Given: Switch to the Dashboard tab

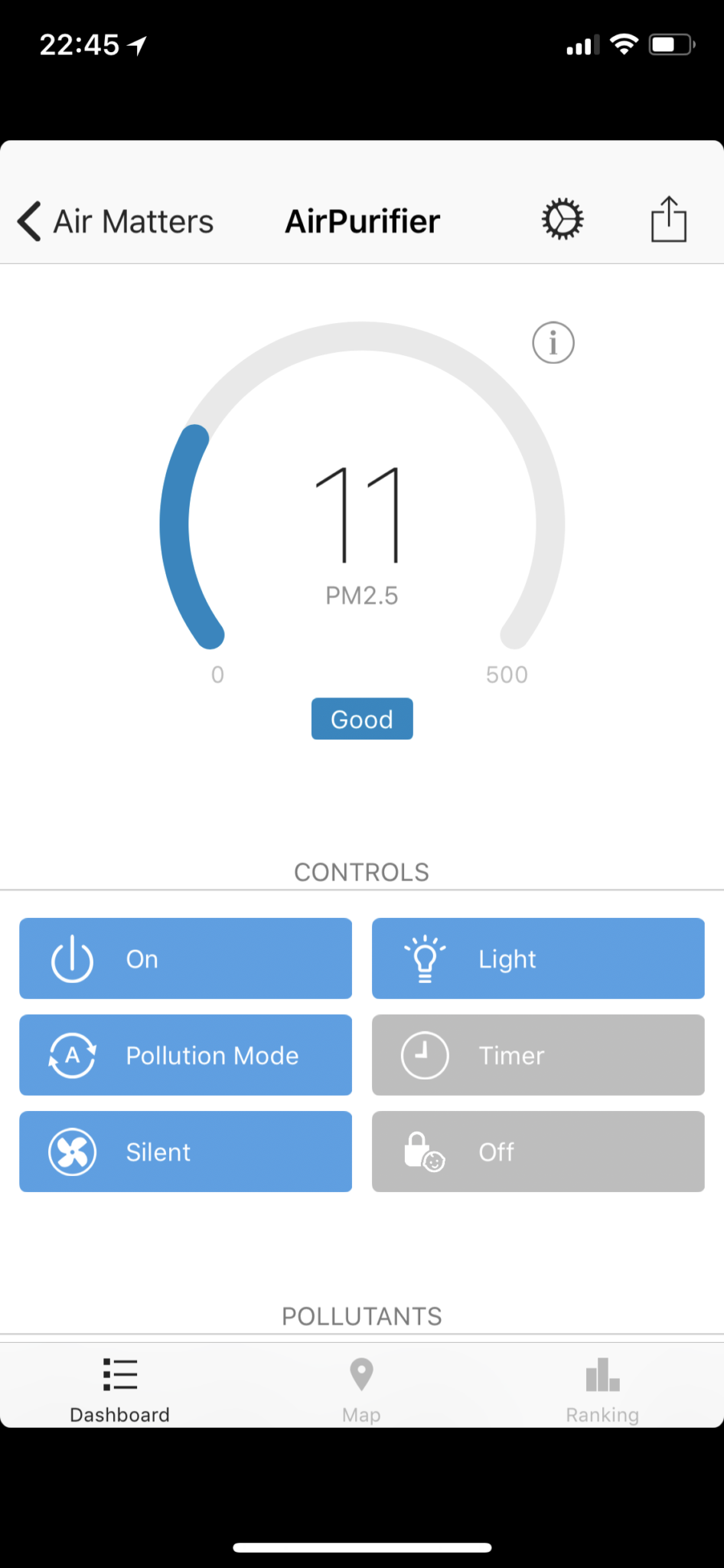Looking at the screenshot, I should coord(120,1390).
